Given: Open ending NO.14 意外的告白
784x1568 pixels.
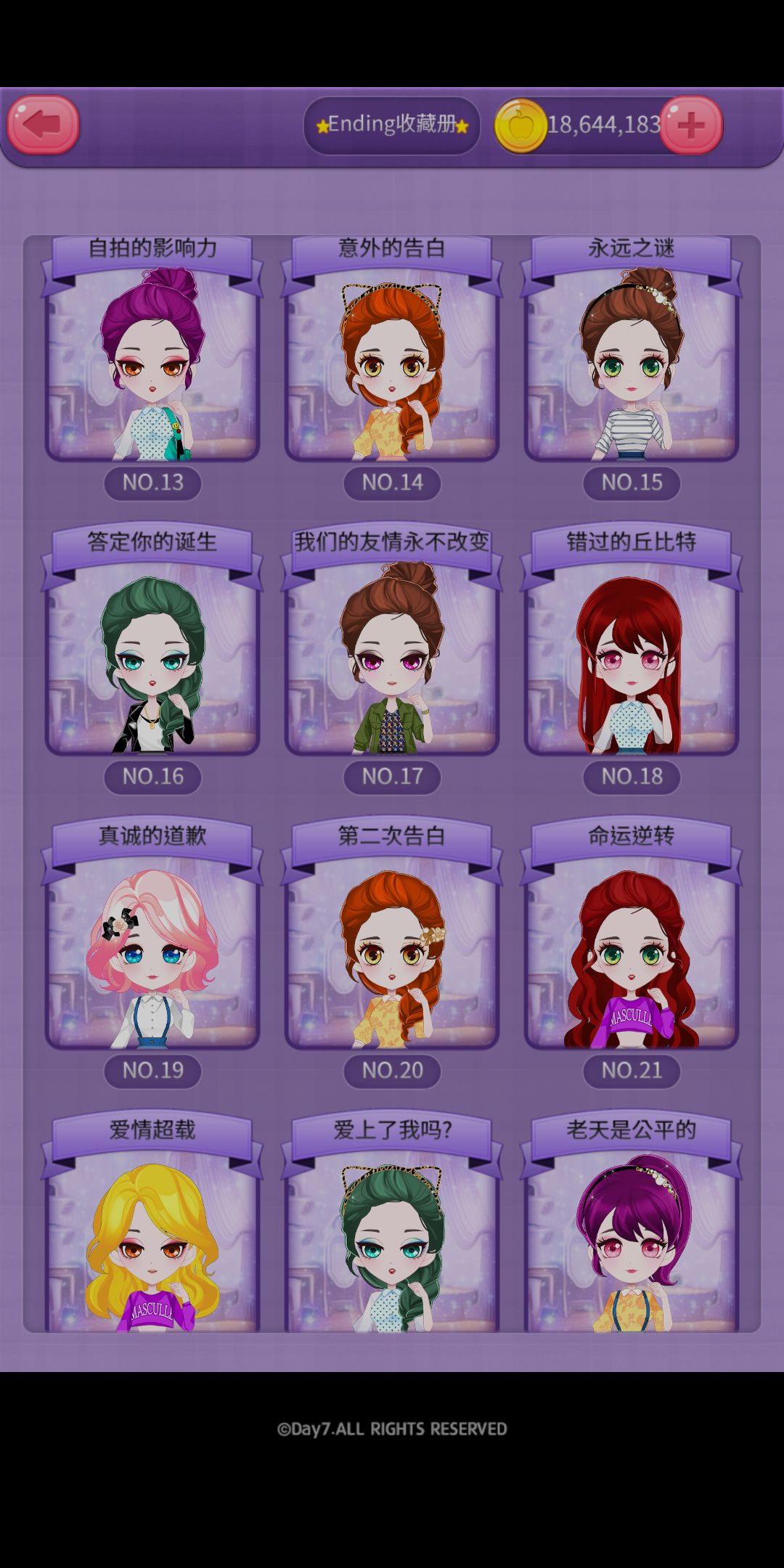Looking at the screenshot, I should (392, 363).
